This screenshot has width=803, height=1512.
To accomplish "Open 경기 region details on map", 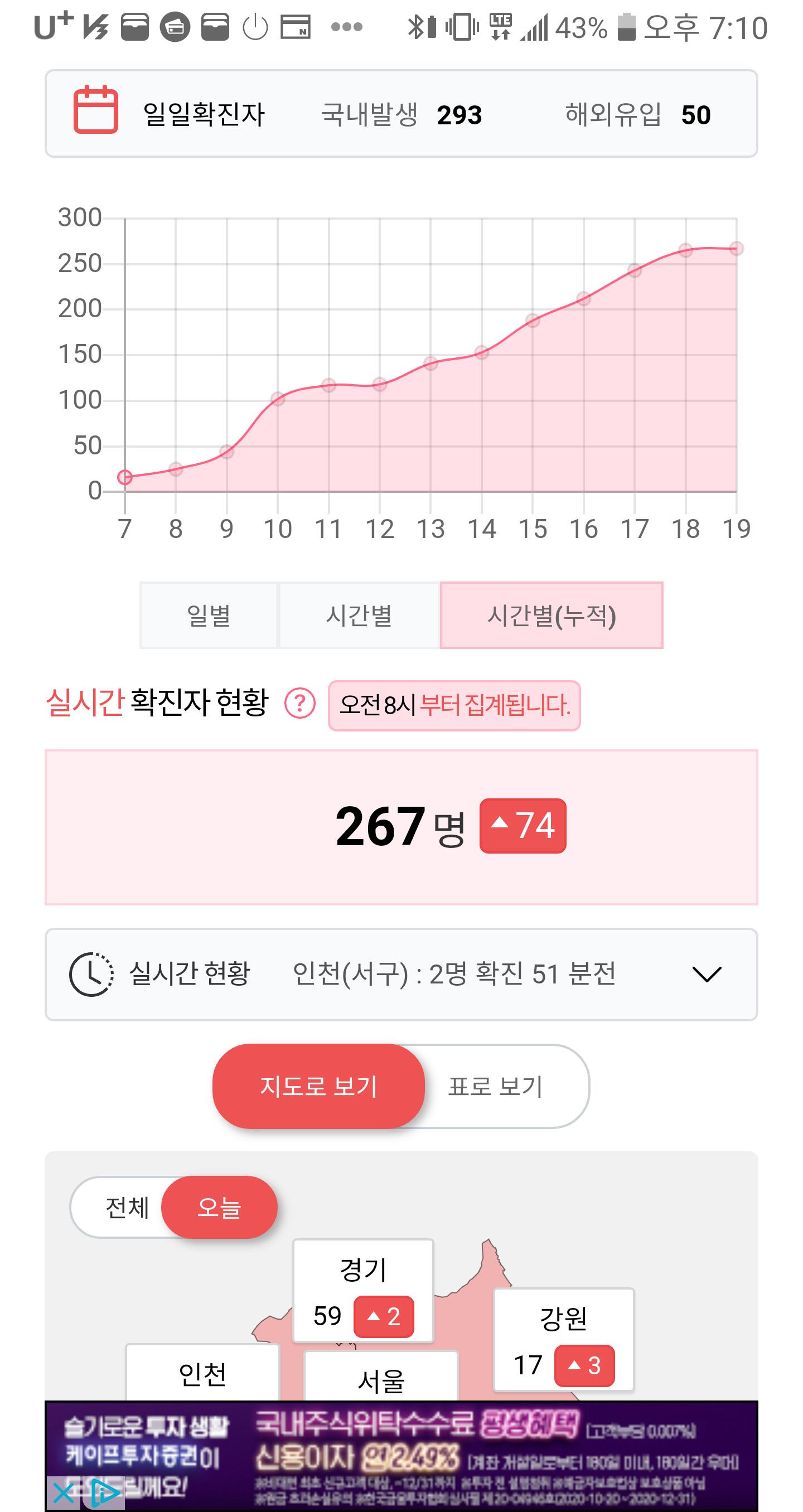I will coord(363,1290).
